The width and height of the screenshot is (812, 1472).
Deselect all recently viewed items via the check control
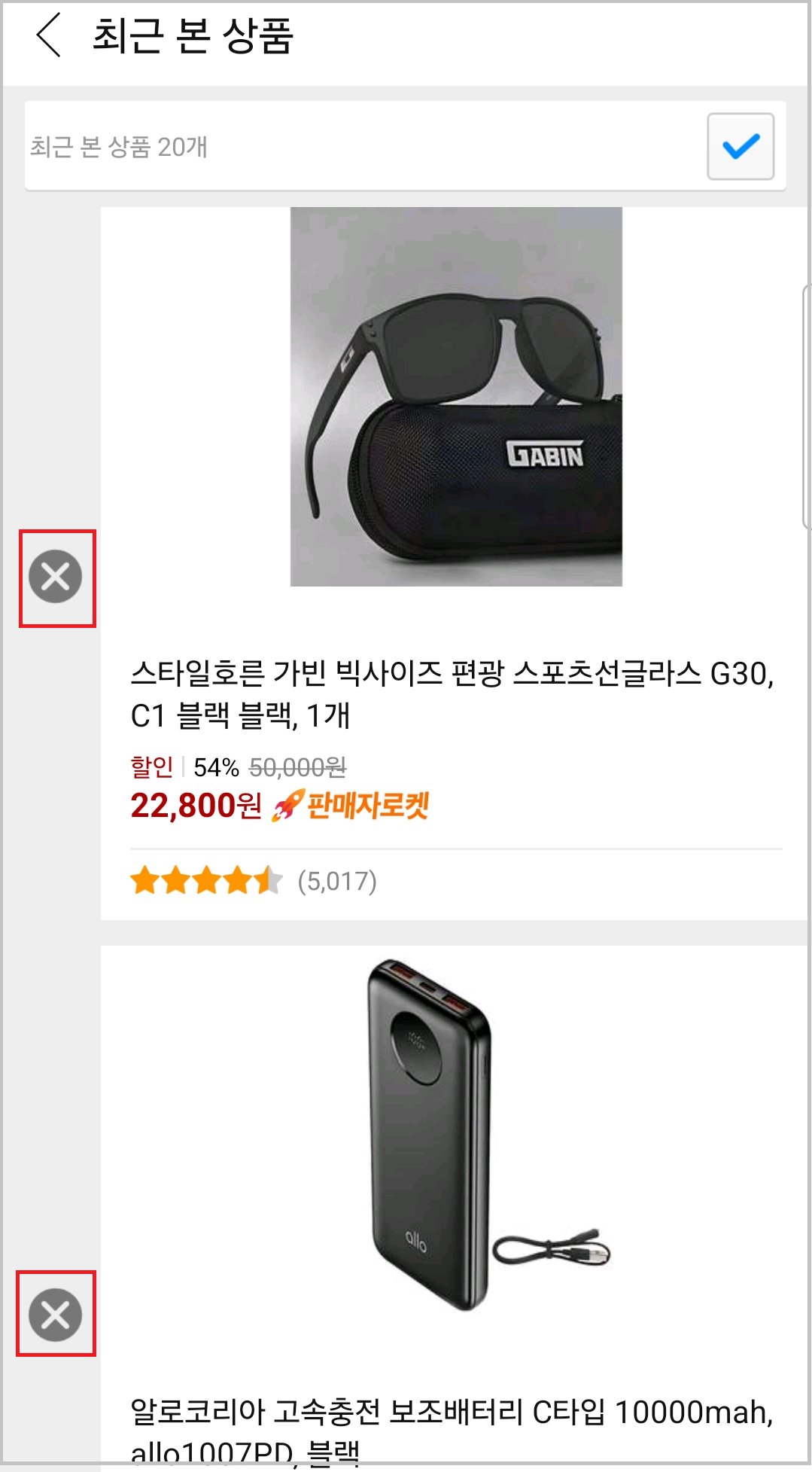coord(741,146)
